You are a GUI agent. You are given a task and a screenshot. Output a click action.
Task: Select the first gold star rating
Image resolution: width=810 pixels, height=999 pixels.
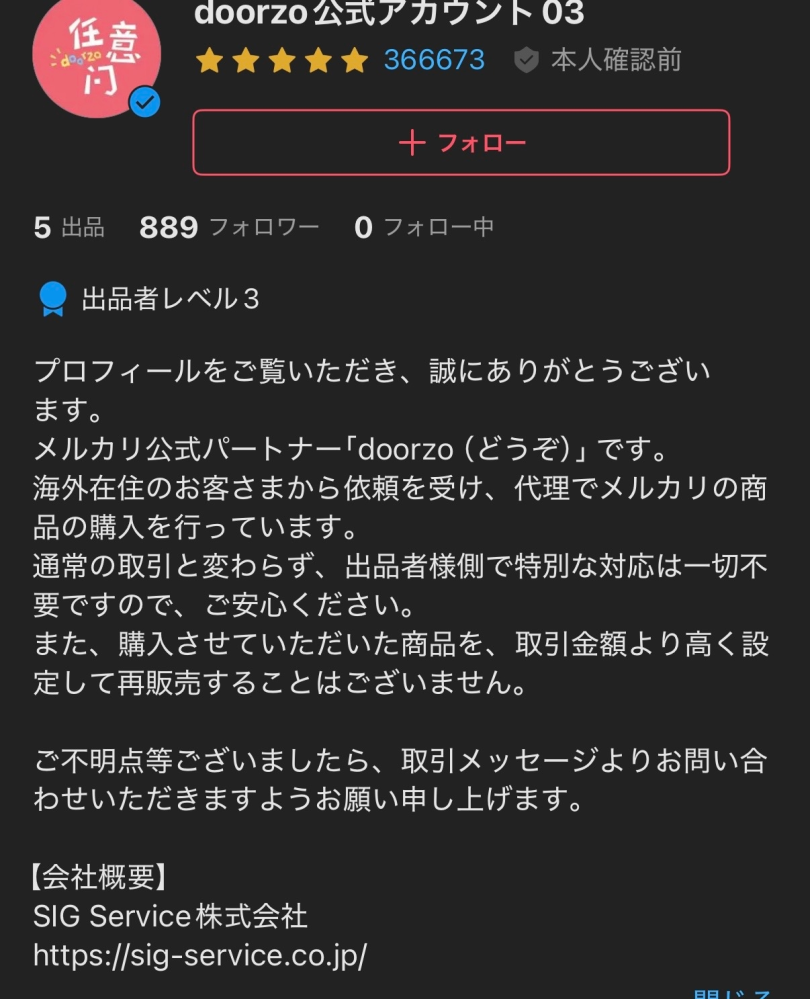[x=208, y=61]
